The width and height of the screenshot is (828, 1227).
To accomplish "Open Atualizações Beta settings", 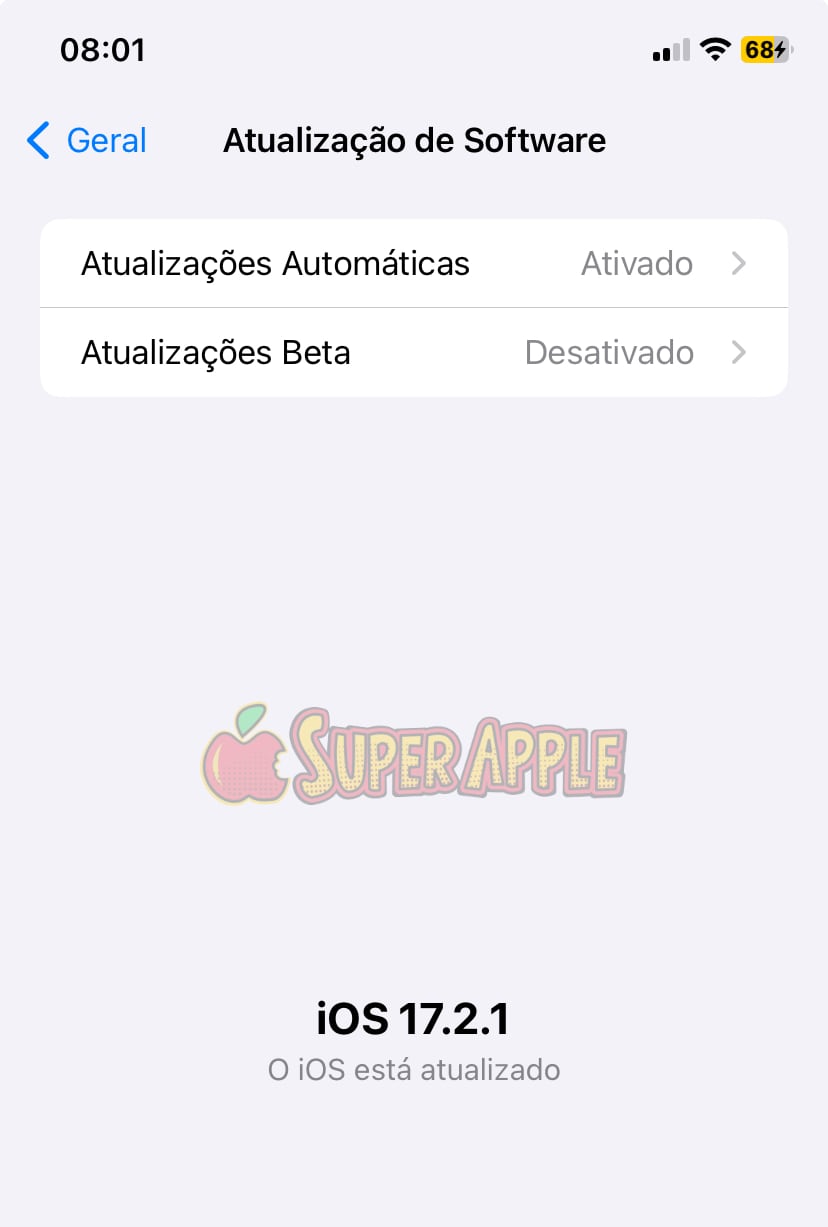I will (x=413, y=353).
